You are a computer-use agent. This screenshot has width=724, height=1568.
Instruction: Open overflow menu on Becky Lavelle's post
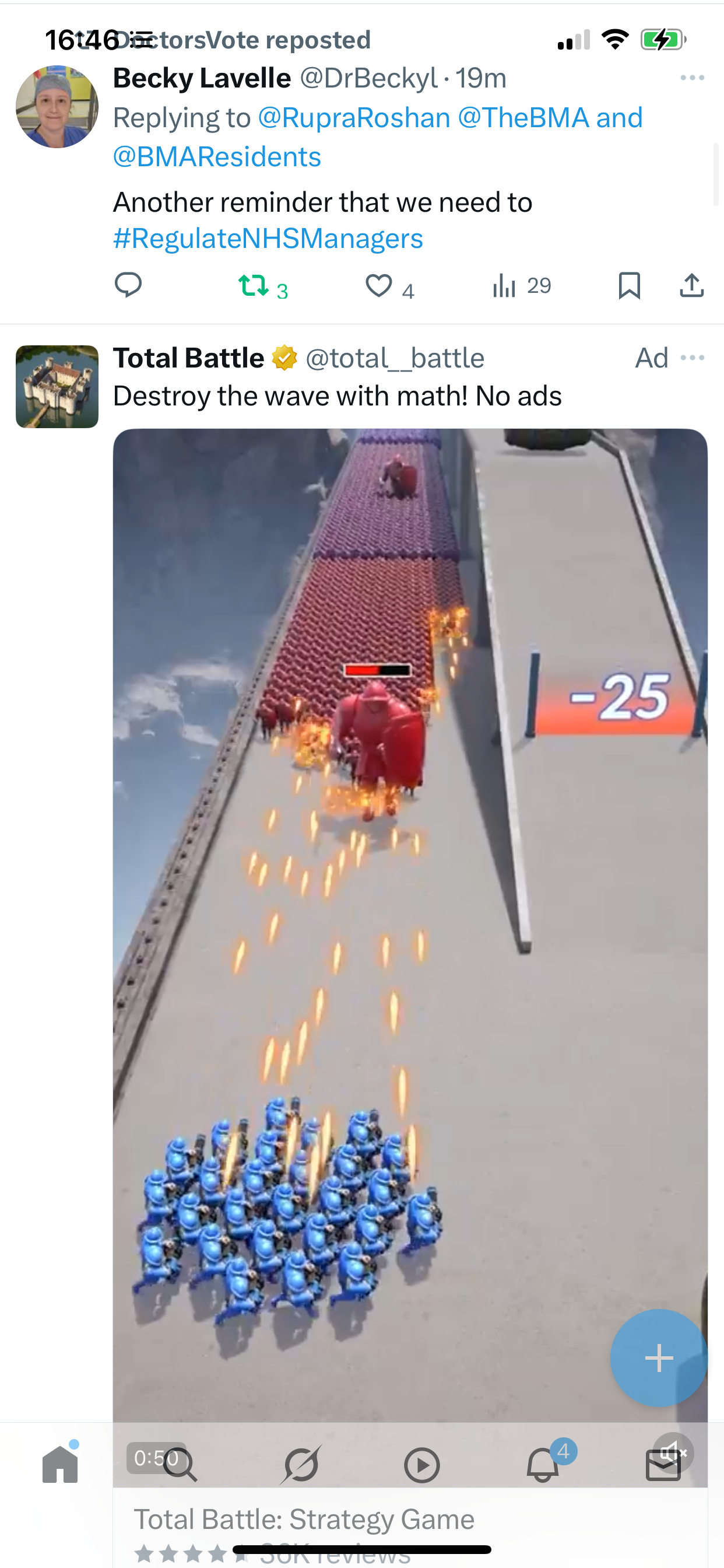pyautogui.click(x=693, y=78)
